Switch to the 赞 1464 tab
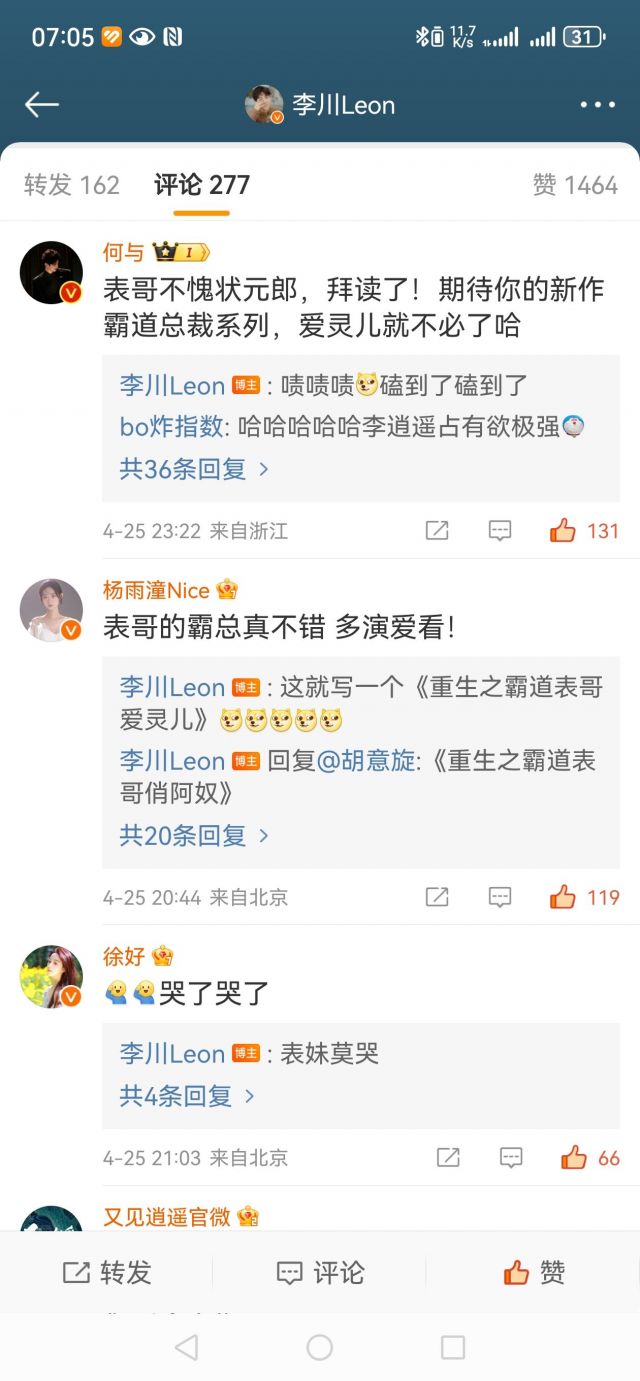Image resolution: width=640 pixels, height=1381 pixels. tap(575, 185)
